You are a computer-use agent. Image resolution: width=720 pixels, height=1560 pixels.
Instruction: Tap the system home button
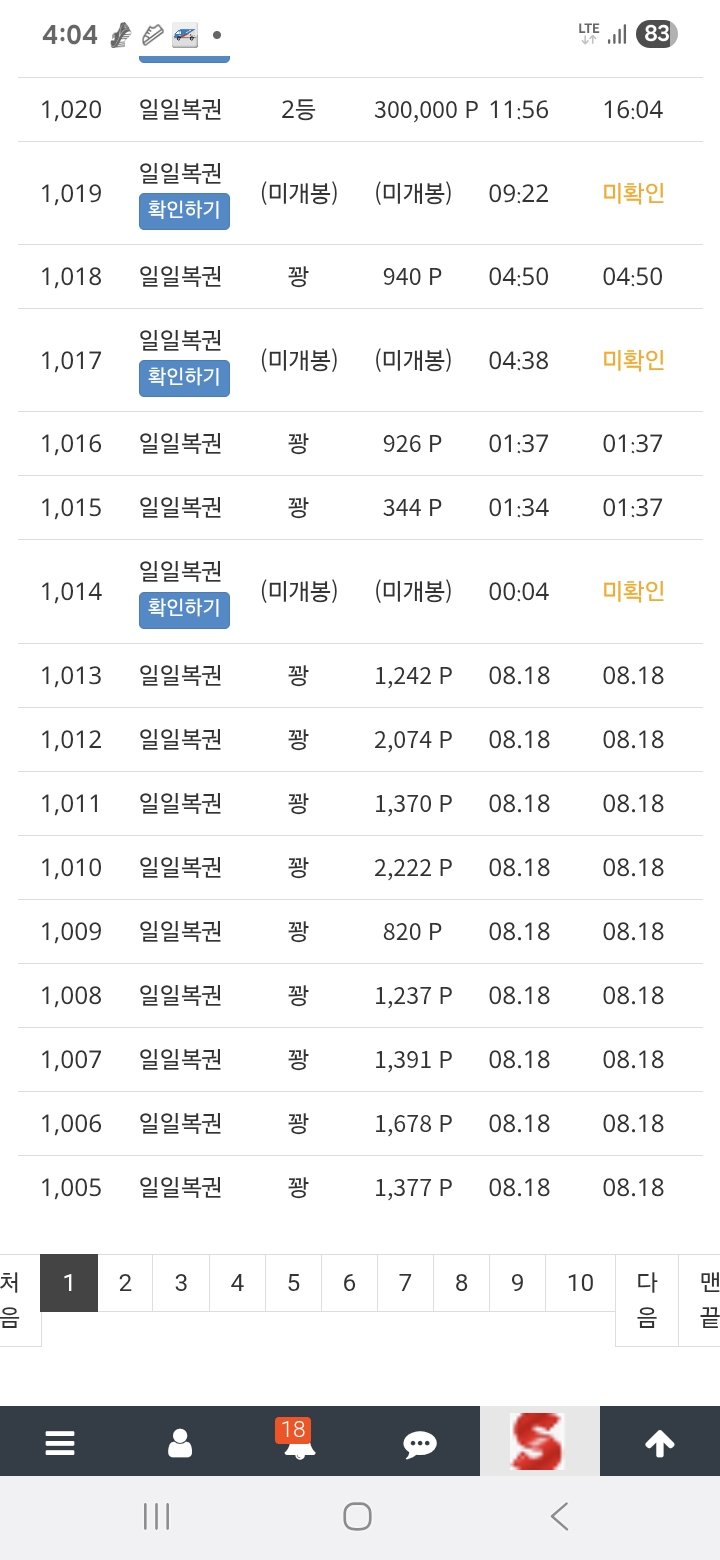[x=357, y=1517]
